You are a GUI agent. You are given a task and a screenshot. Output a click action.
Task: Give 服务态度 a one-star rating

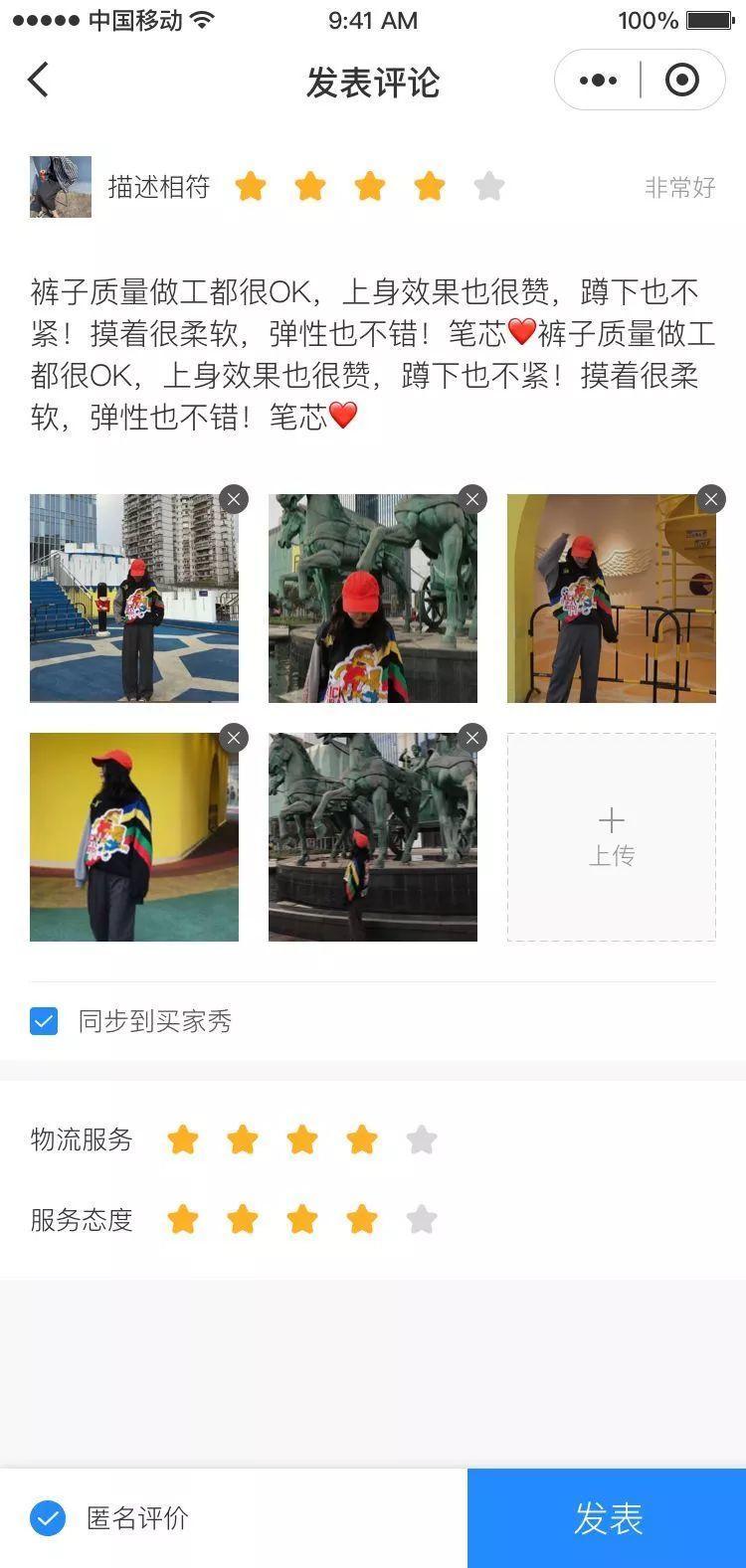click(x=183, y=1219)
